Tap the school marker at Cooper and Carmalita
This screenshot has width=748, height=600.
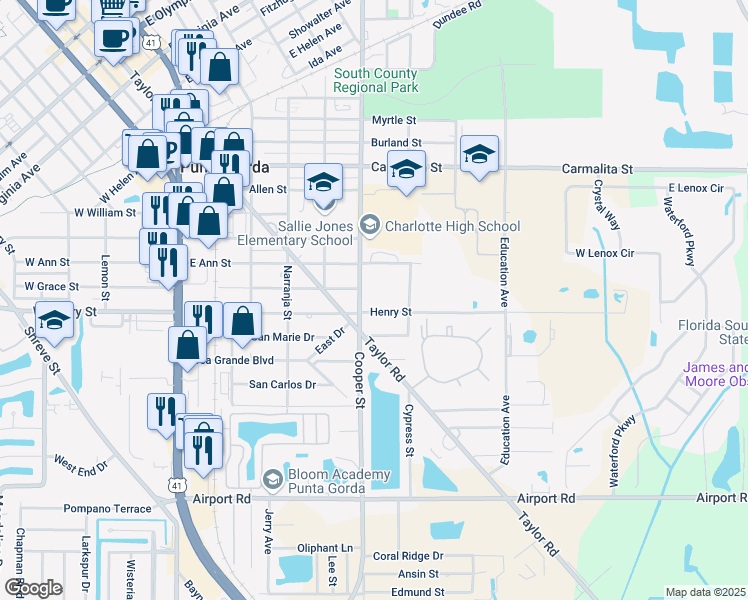pos(406,170)
